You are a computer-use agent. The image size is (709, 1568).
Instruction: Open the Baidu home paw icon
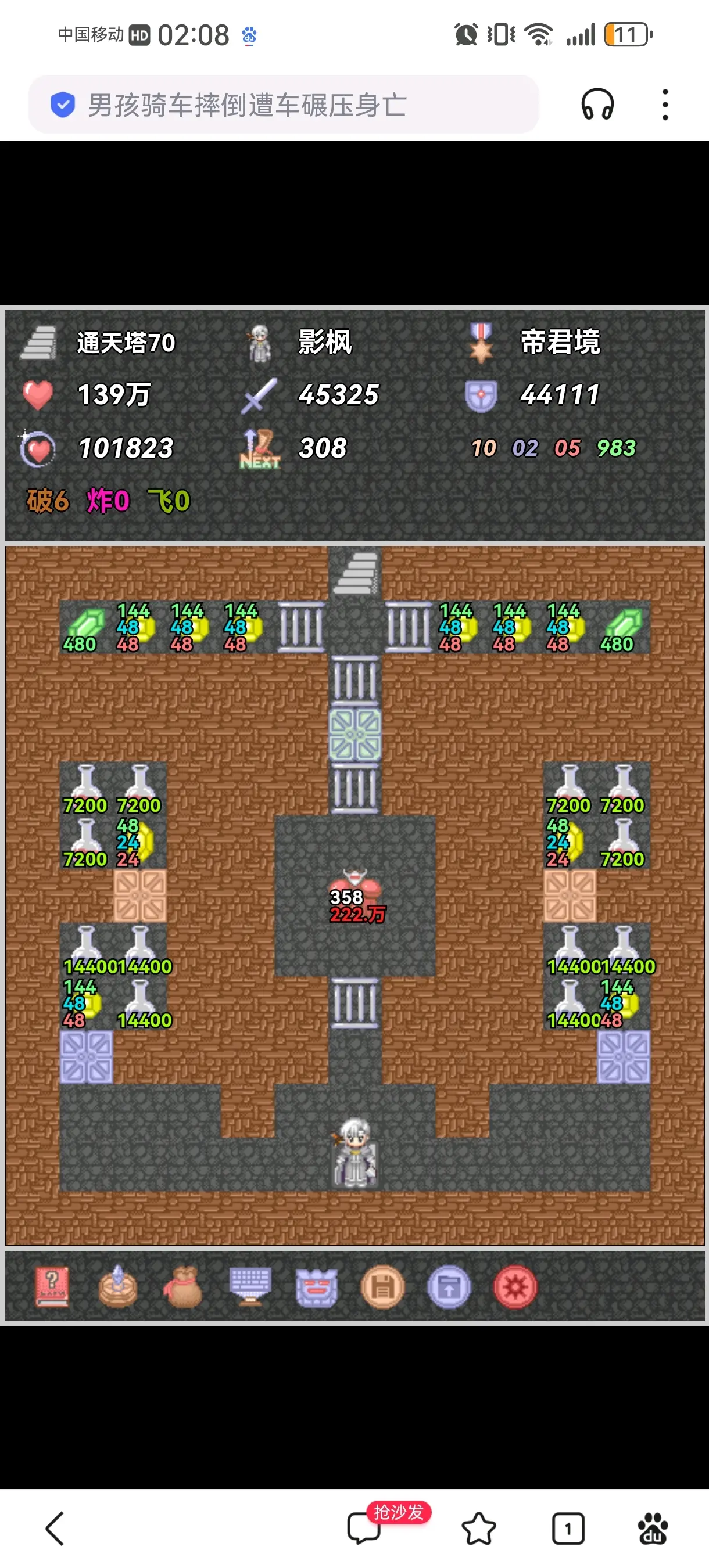[653, 1529]
